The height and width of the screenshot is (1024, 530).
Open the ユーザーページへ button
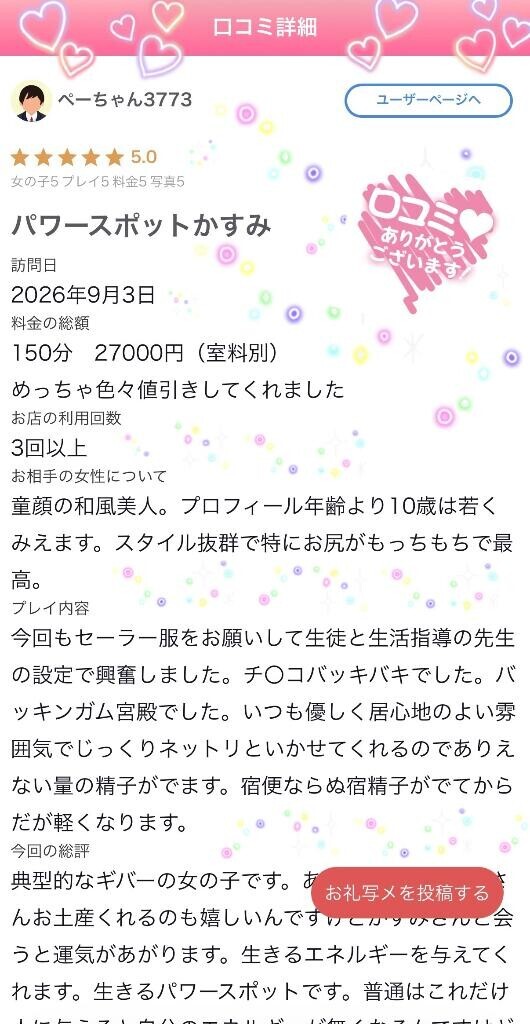[x=428, y=101]
